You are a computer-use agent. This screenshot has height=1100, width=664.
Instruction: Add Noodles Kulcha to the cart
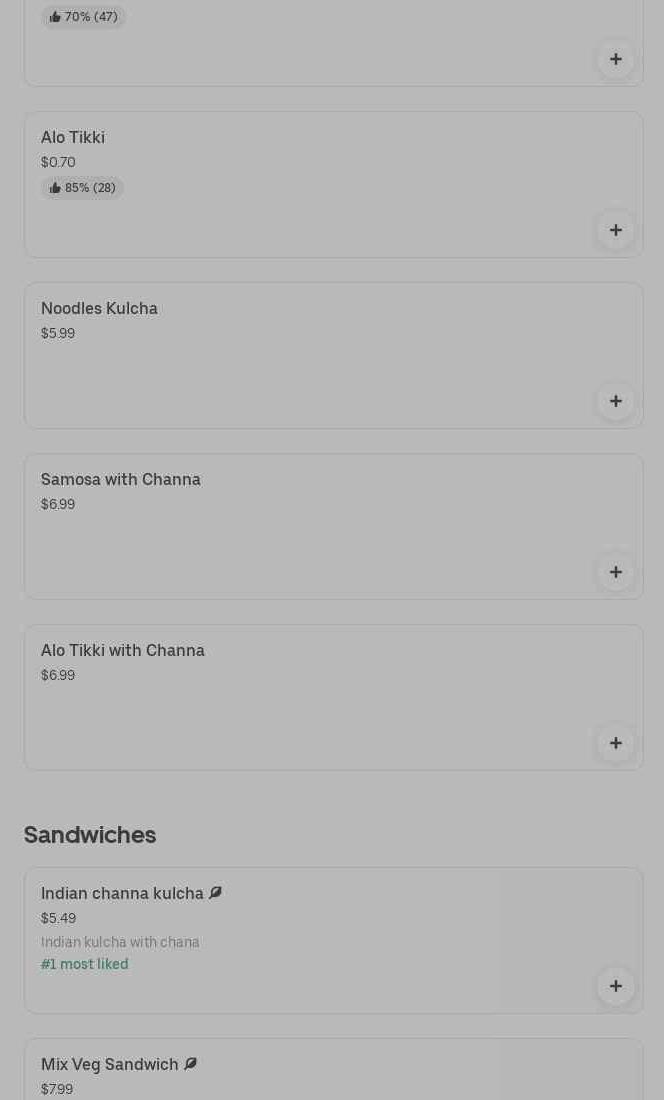[616, 401]
